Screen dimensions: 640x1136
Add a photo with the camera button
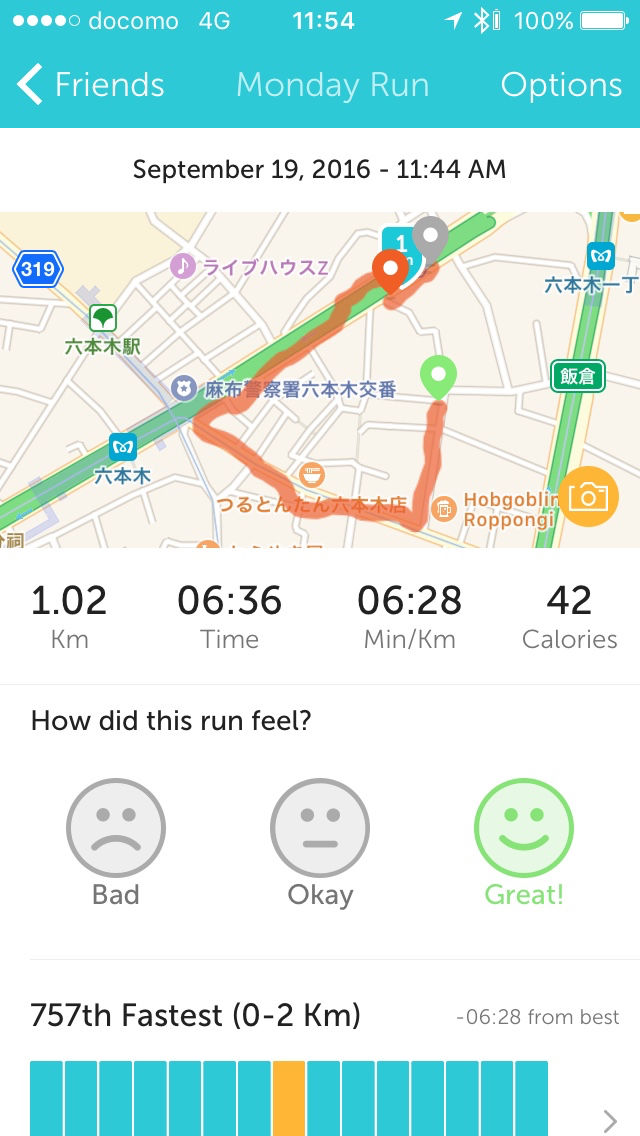(588, 496)
